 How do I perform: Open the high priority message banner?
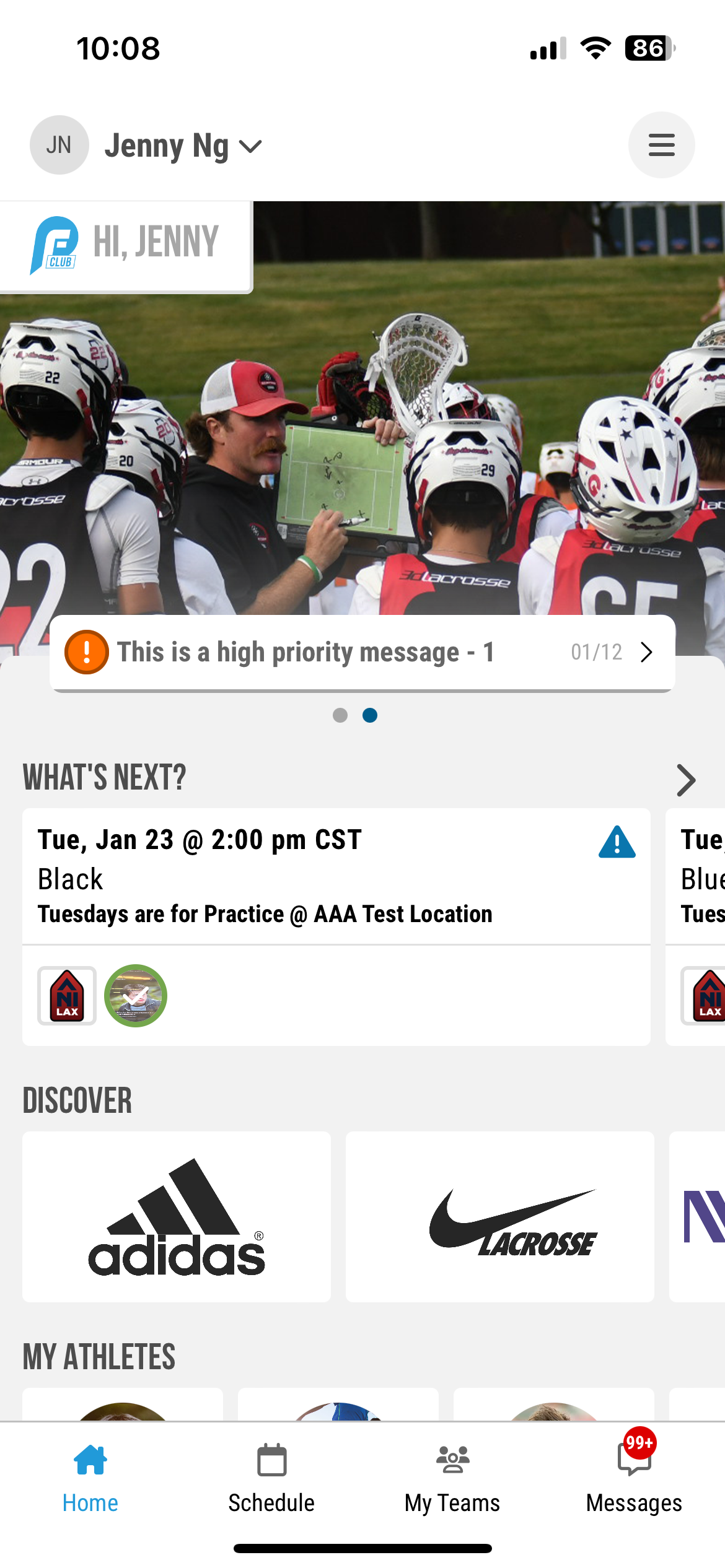362,652
